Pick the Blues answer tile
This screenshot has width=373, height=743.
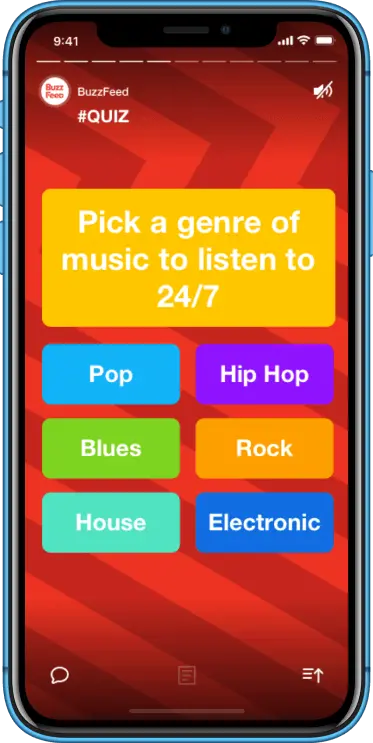(x=111, y=448)
